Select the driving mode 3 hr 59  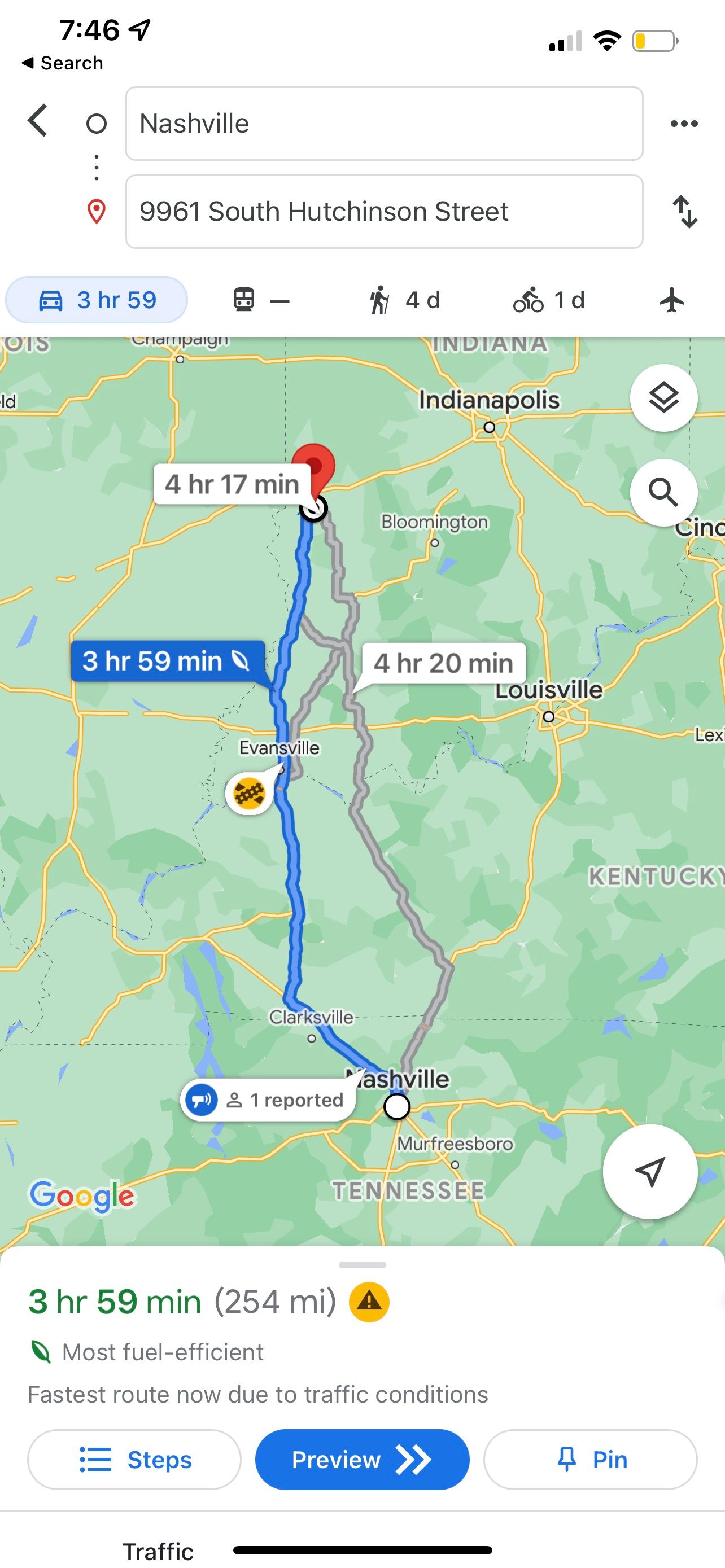(x=97, y=300)
